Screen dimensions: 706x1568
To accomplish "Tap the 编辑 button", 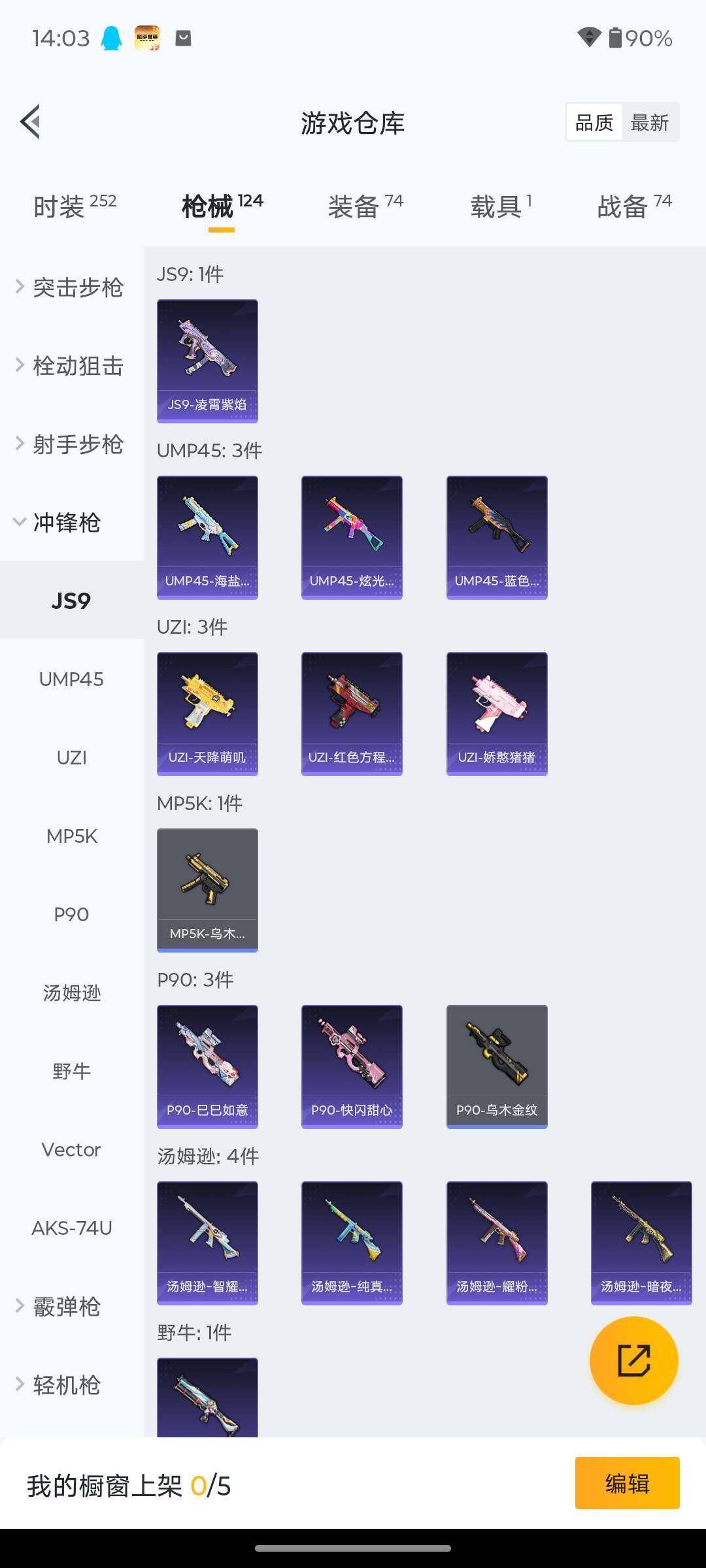I will 627,1483.
